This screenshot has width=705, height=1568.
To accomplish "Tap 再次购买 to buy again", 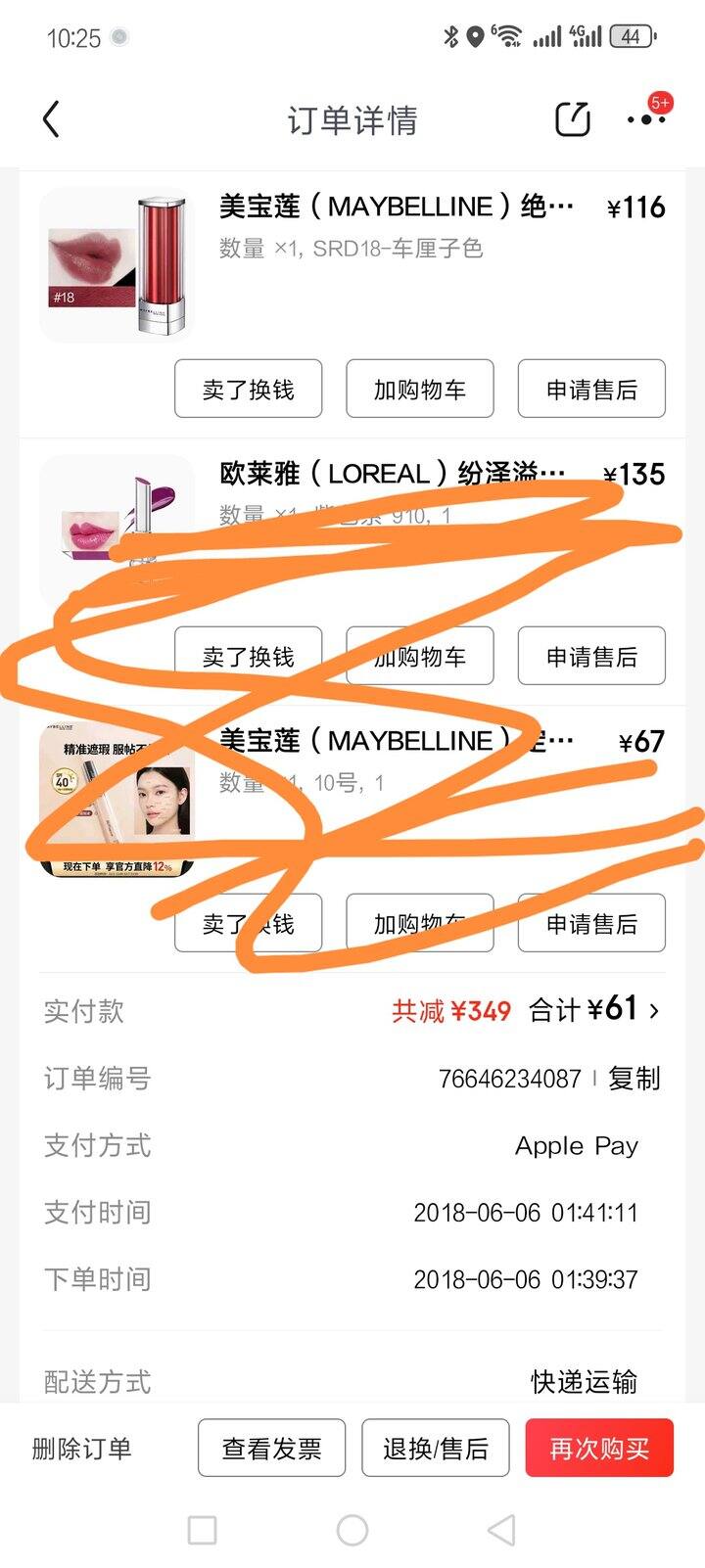I will (x=599, y=1449).
